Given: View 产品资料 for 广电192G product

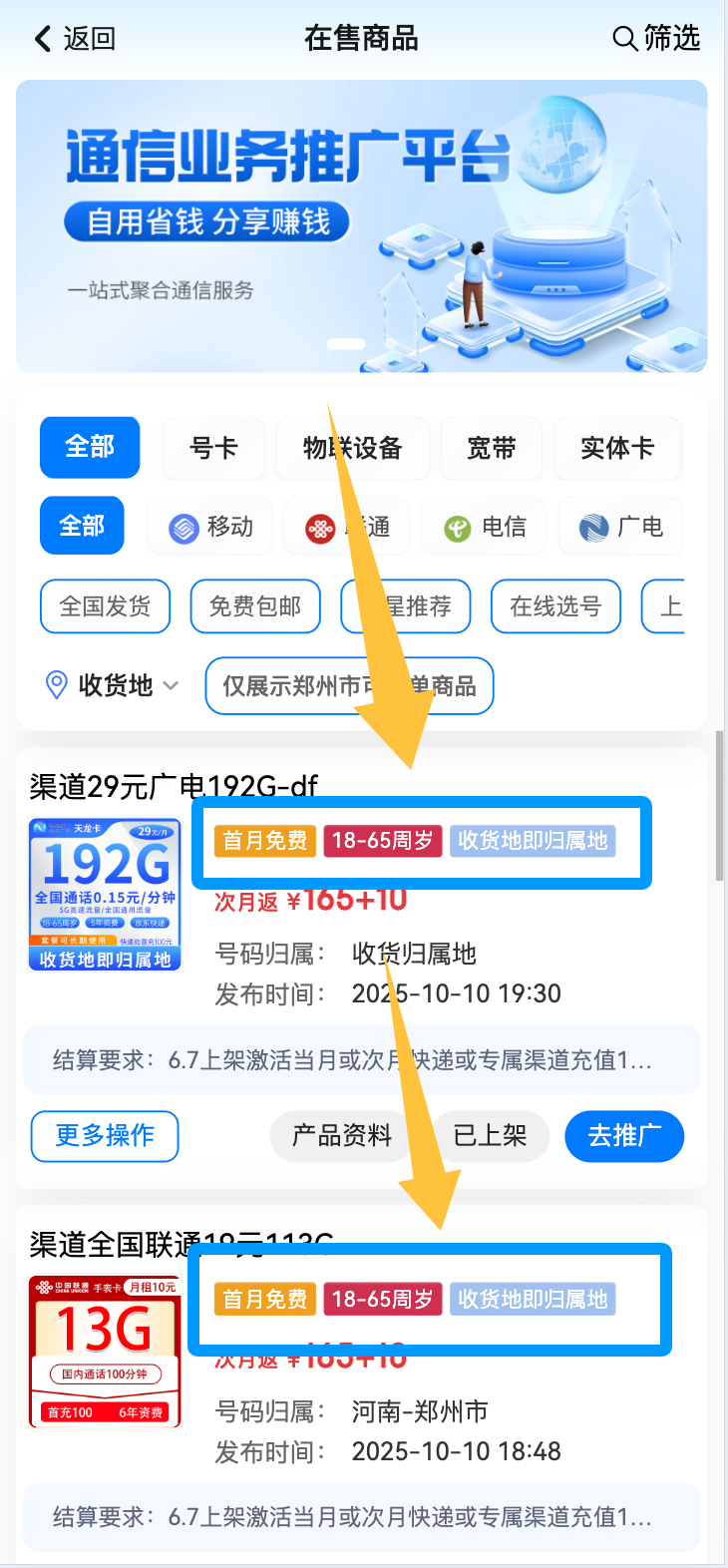Looking at the screenshot, I should click(341, 1136).
